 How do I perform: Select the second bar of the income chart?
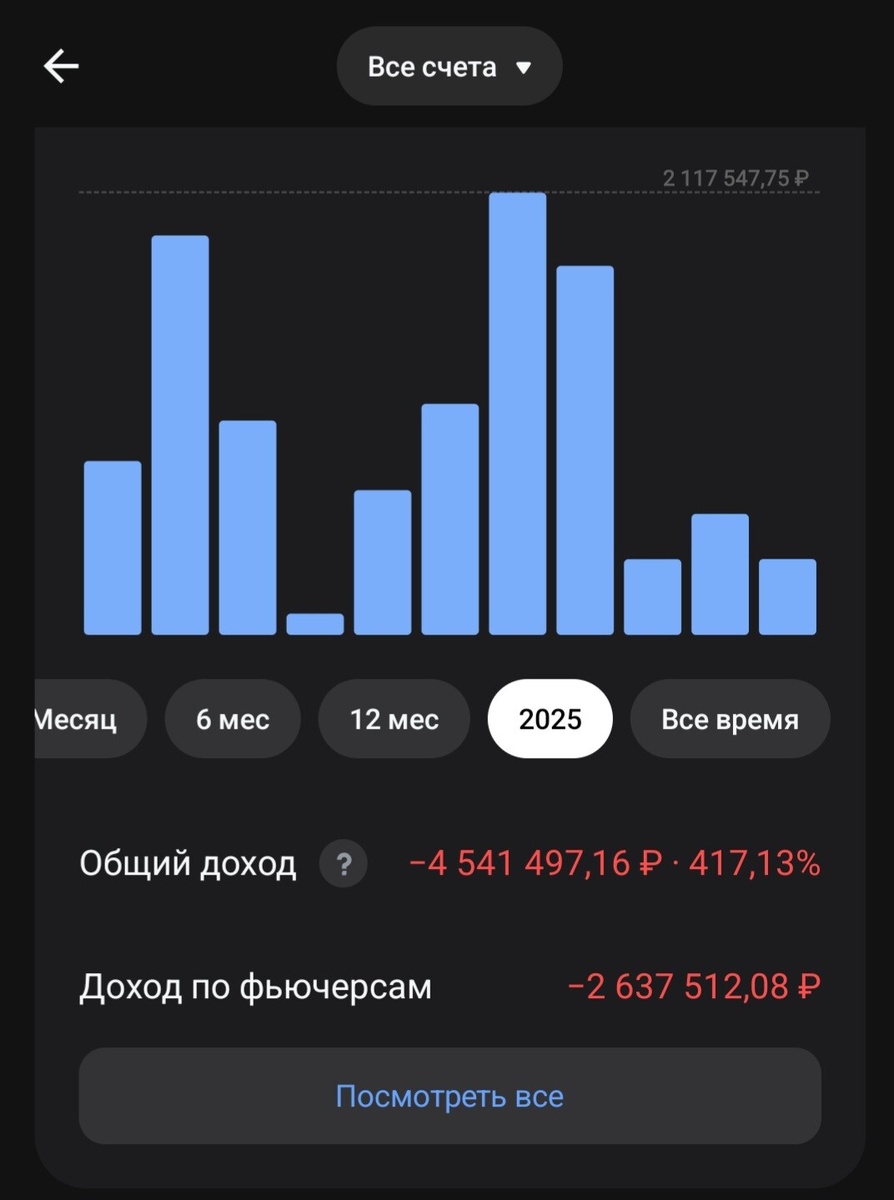pyautogui.click(x=180, y=430)
